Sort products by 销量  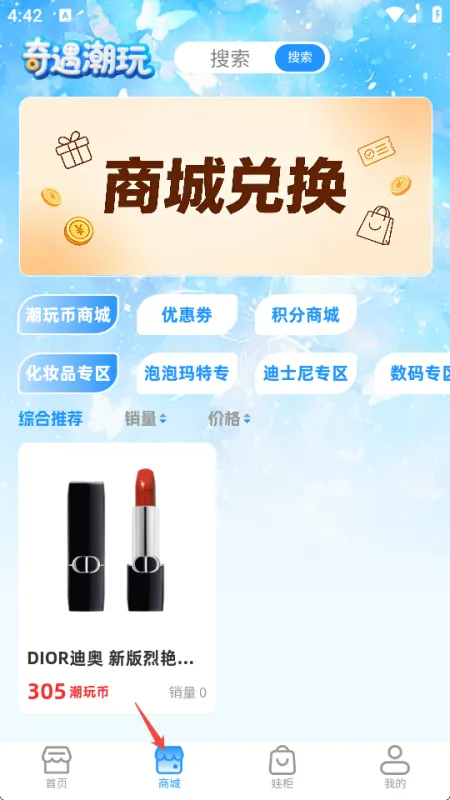tap(145, 419)
